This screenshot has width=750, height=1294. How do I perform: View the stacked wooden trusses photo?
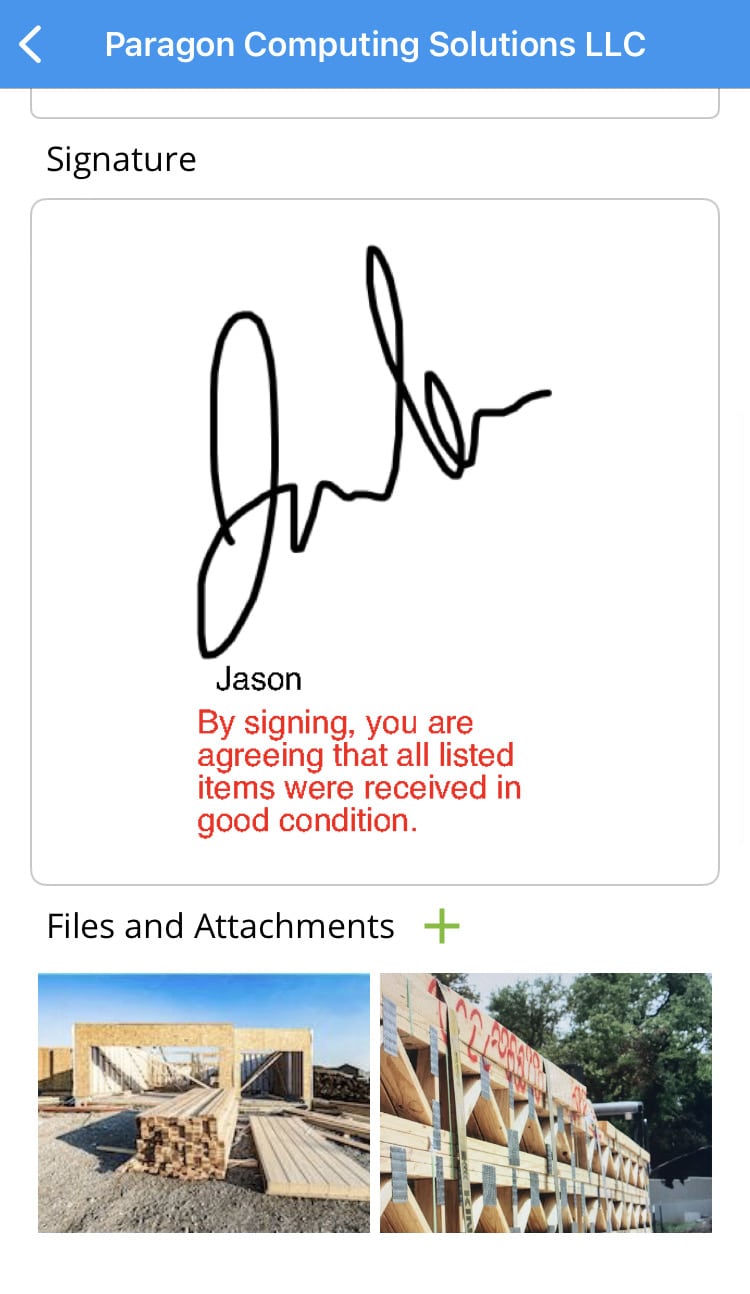[546, 1103]
